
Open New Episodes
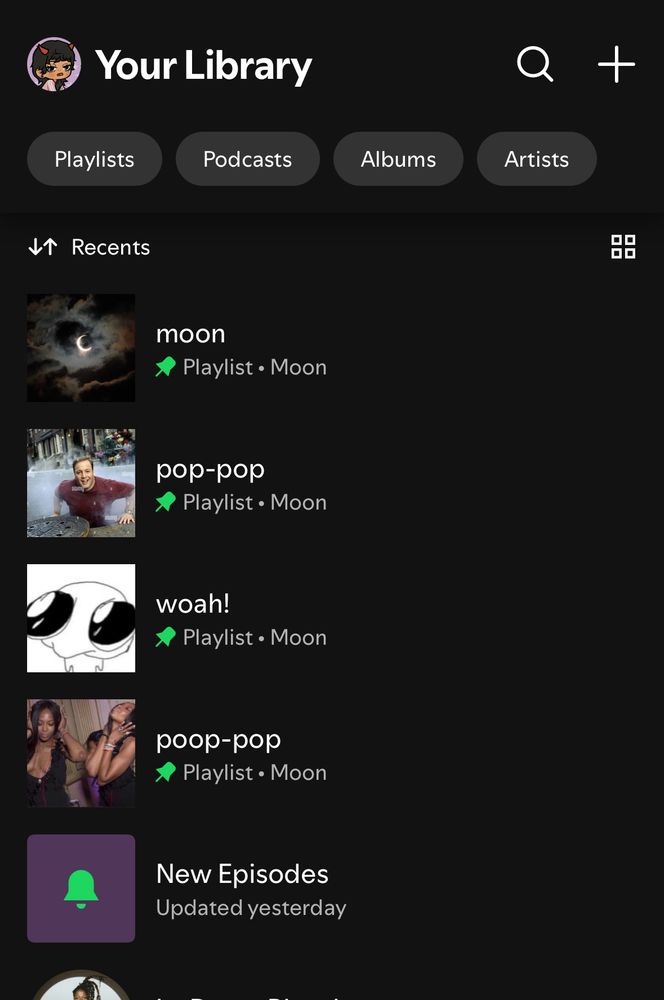242,888
